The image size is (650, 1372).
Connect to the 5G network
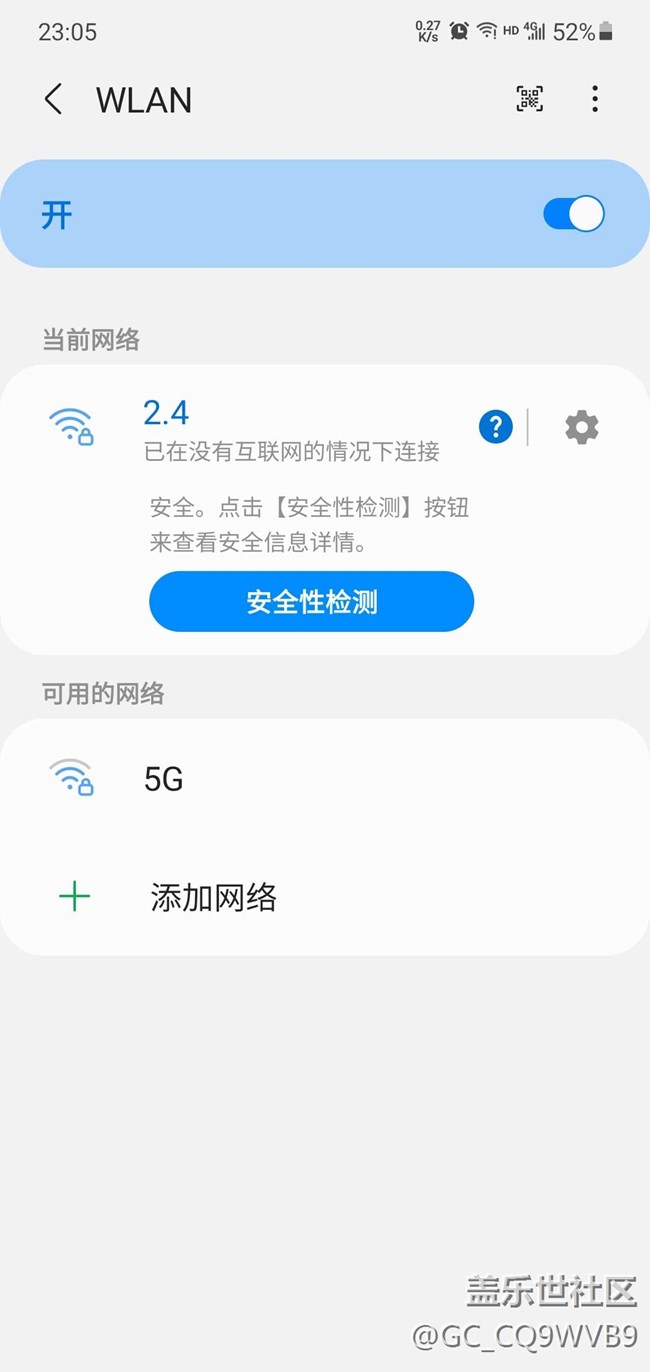pyautogui.click(x=325, y=778)
